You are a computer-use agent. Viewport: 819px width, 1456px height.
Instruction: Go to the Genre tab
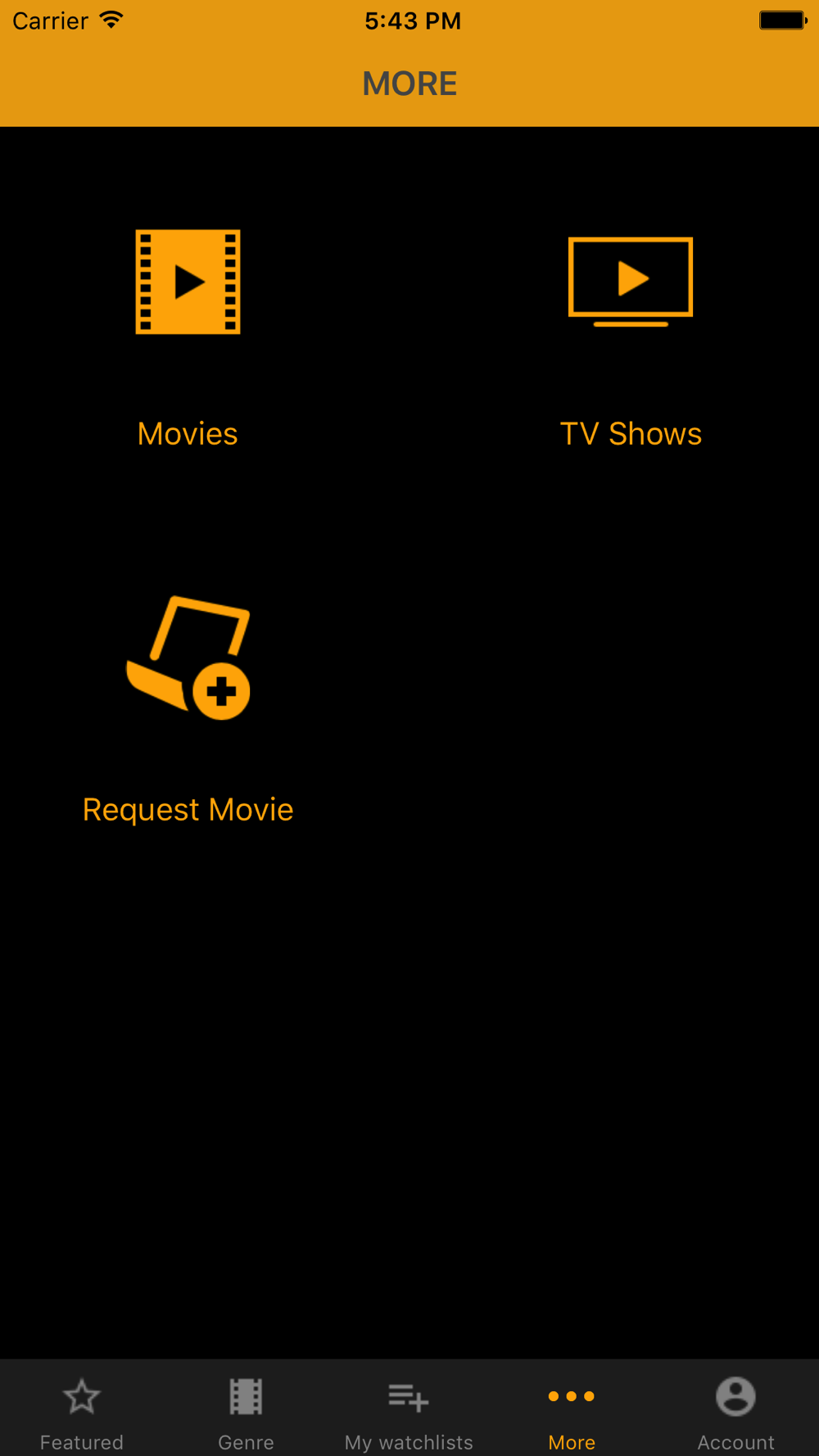(246, 1410)
